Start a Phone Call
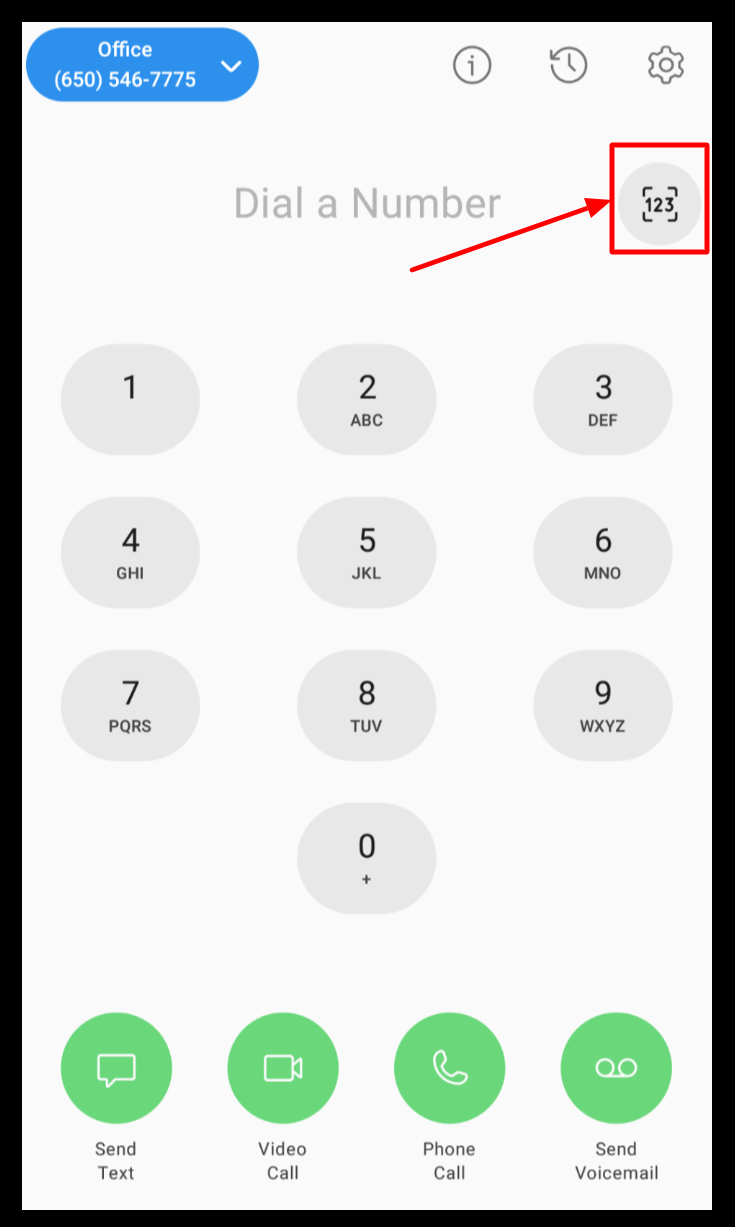Image resolution: width=735 pixels, height=1227 pixels. click(x=449, y=1068)
